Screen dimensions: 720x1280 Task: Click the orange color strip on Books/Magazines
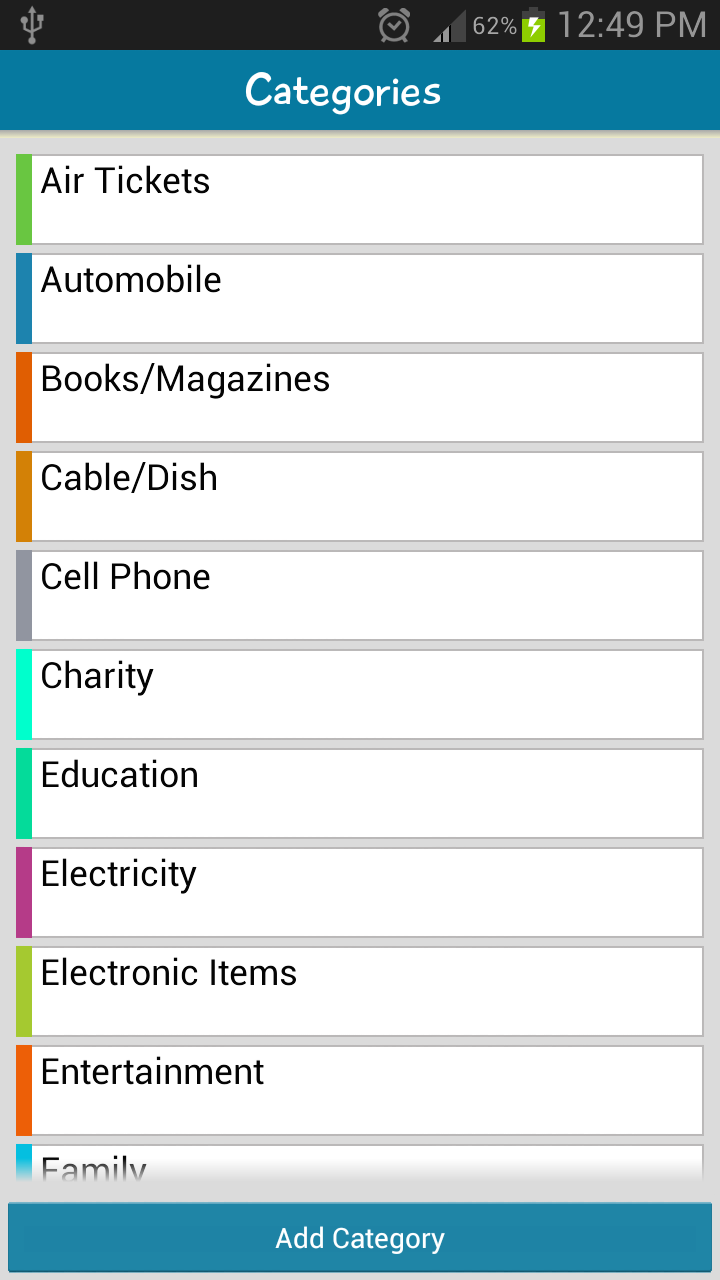22,396
